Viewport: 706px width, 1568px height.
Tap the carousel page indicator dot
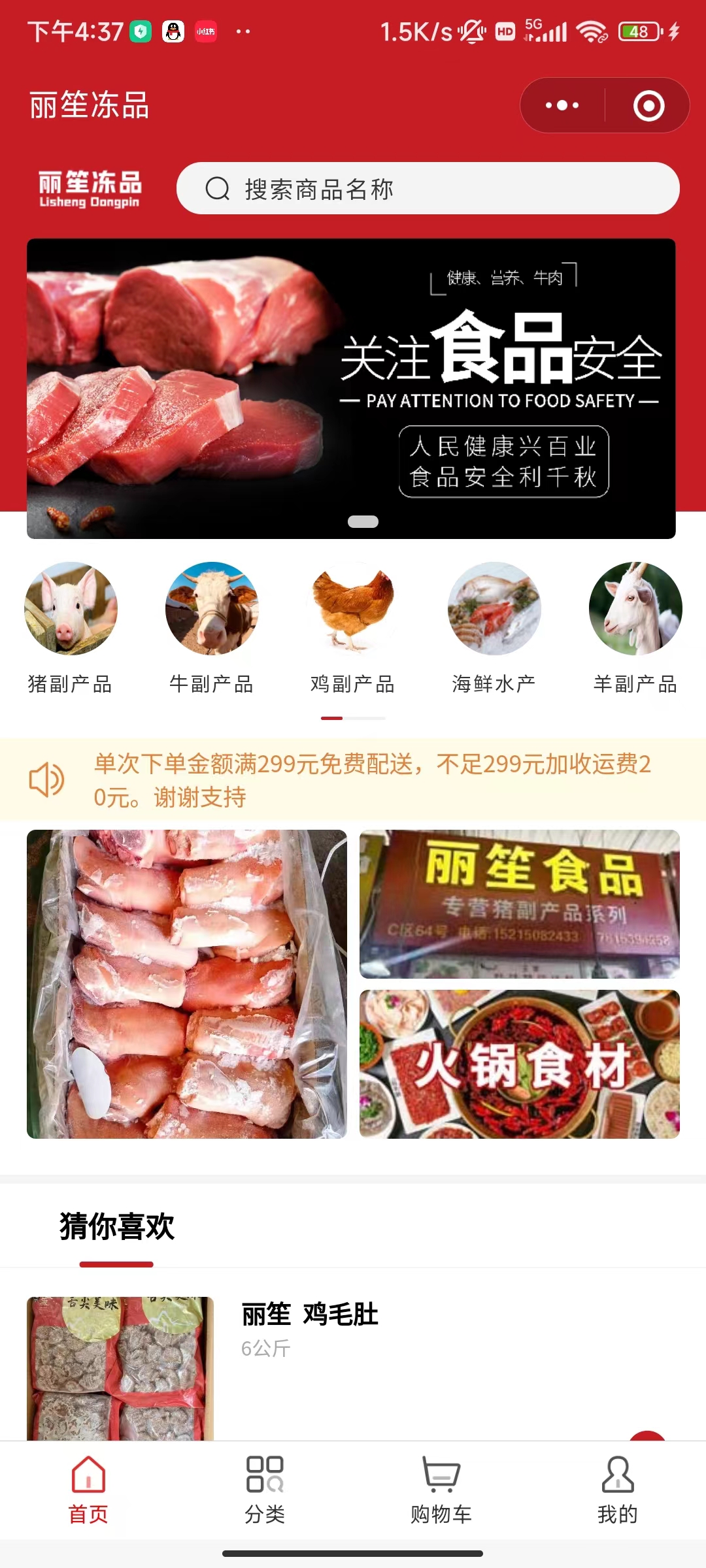pyautogui.click(x=363, y=519)
